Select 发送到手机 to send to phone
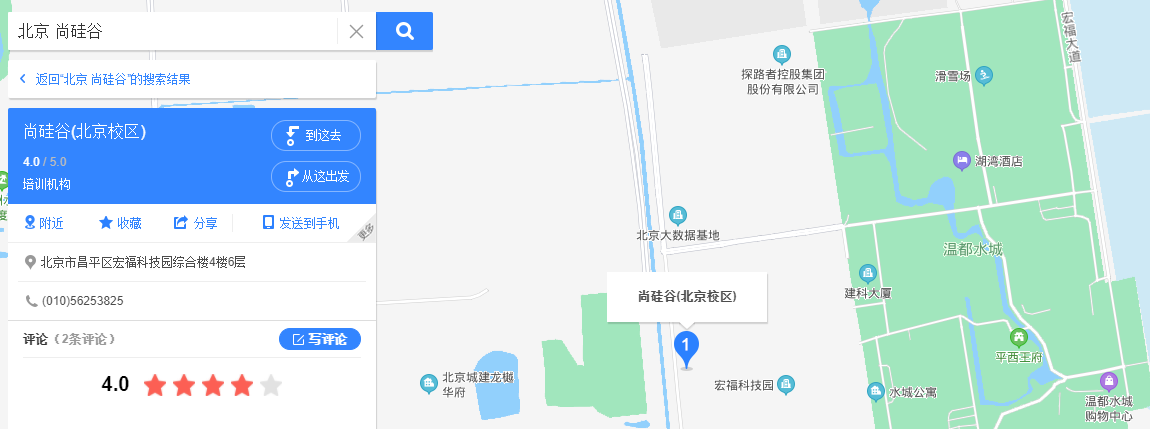 (x=300, y=223)
